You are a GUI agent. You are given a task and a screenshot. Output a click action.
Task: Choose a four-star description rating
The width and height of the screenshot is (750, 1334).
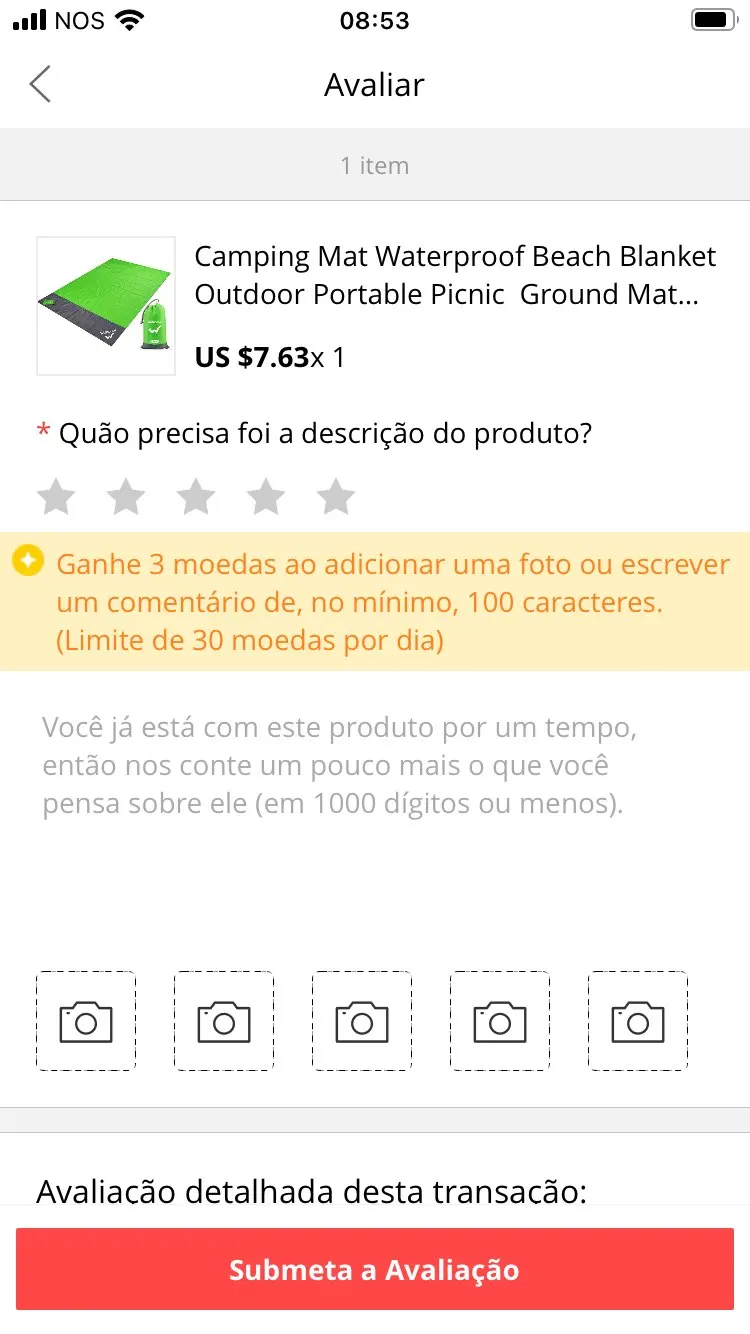[x=266, y=496]
